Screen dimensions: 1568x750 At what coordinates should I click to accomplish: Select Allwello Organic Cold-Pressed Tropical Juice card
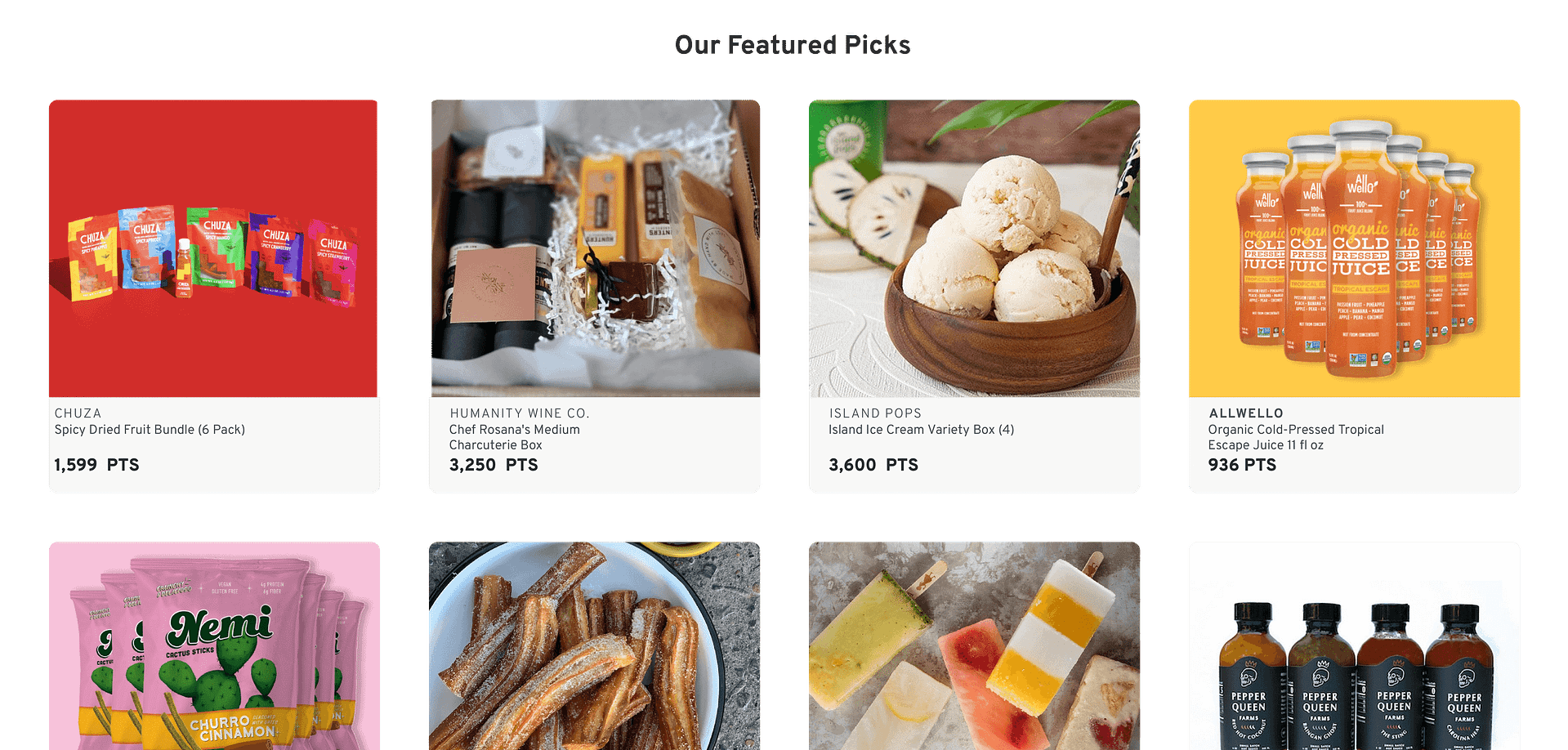(1354, 296)
